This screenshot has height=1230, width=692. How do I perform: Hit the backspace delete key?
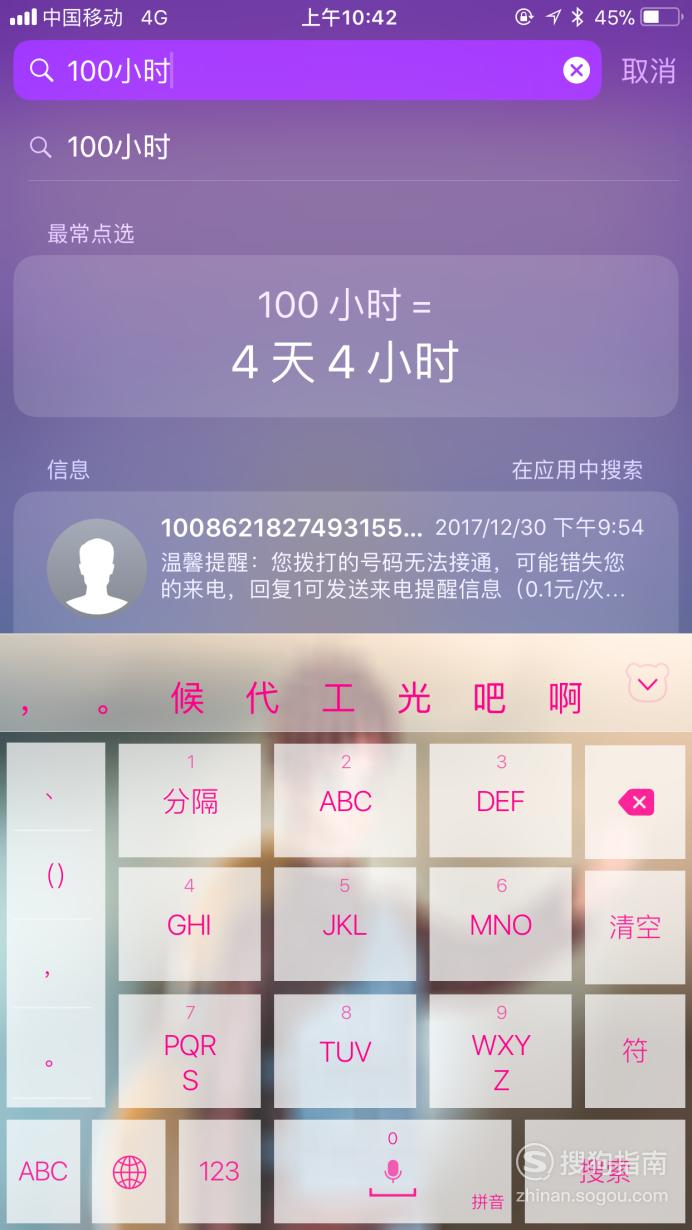click(635, 801)
